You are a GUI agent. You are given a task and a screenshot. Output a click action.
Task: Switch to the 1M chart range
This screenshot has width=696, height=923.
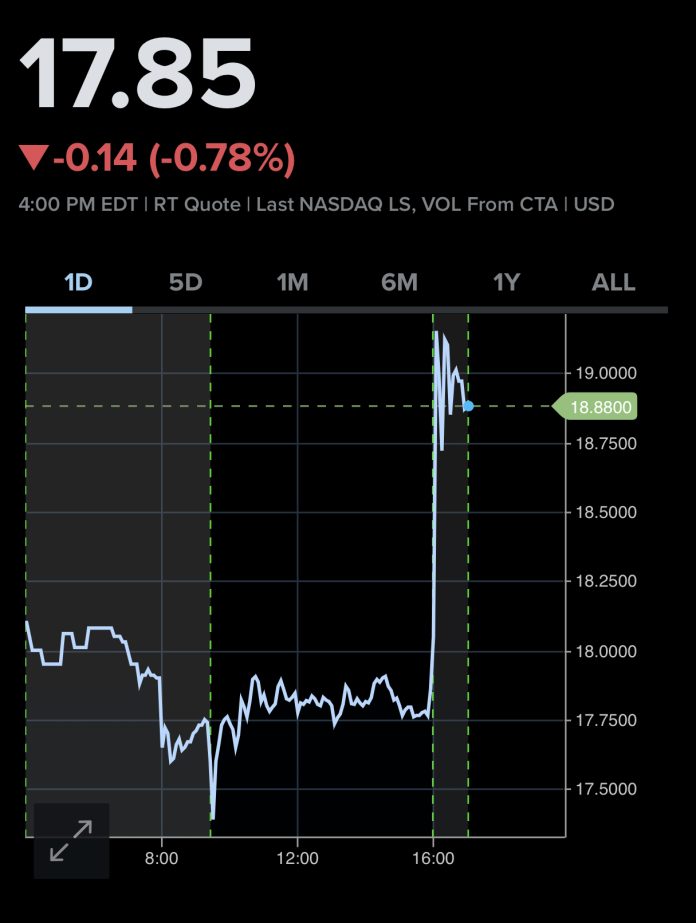click(292, 283)
